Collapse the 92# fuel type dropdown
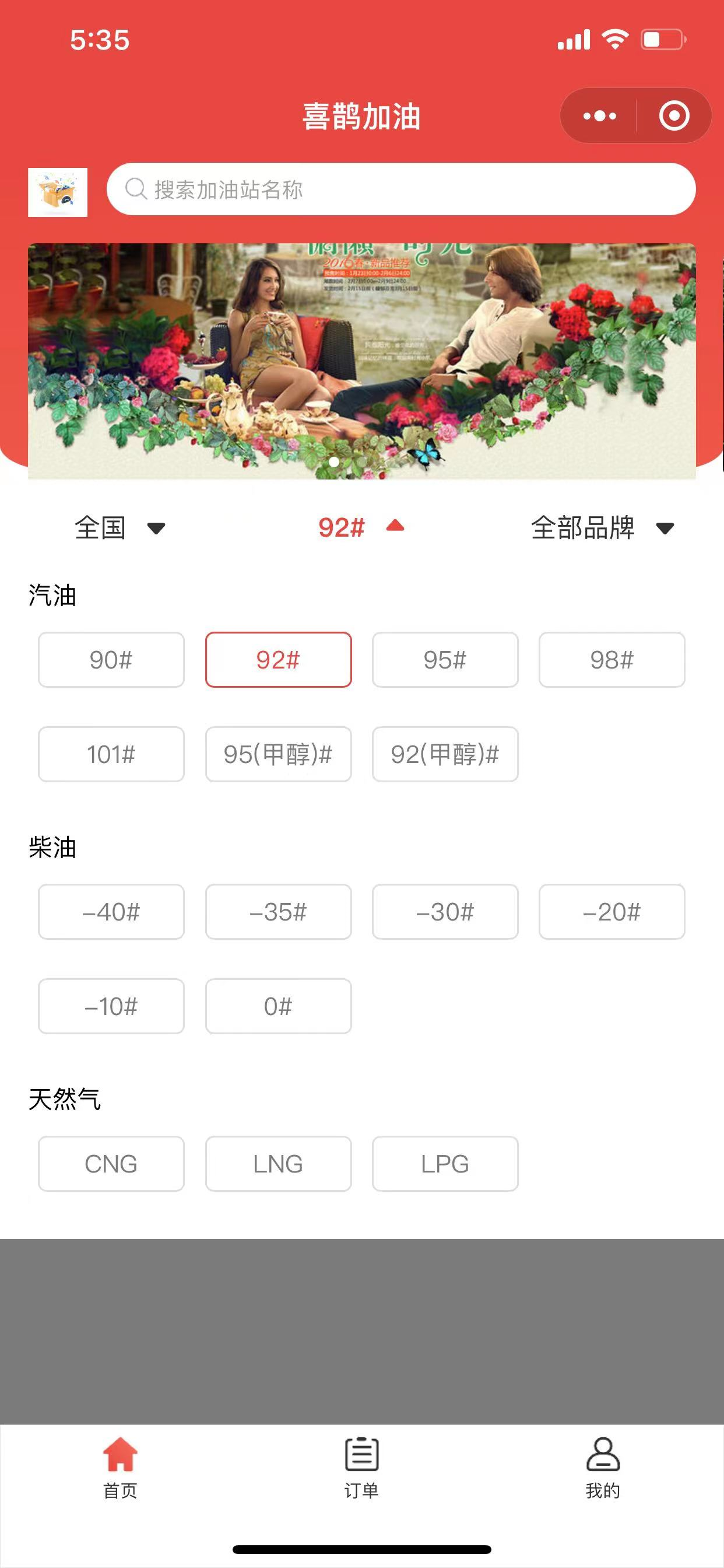 click(x=361, y=527)
